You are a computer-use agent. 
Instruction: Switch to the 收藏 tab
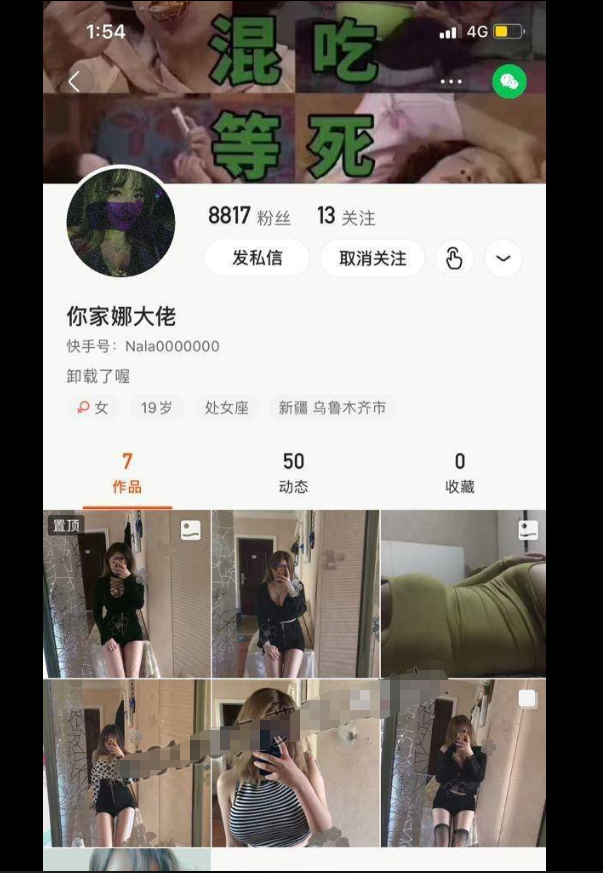(x=460, y=473)
